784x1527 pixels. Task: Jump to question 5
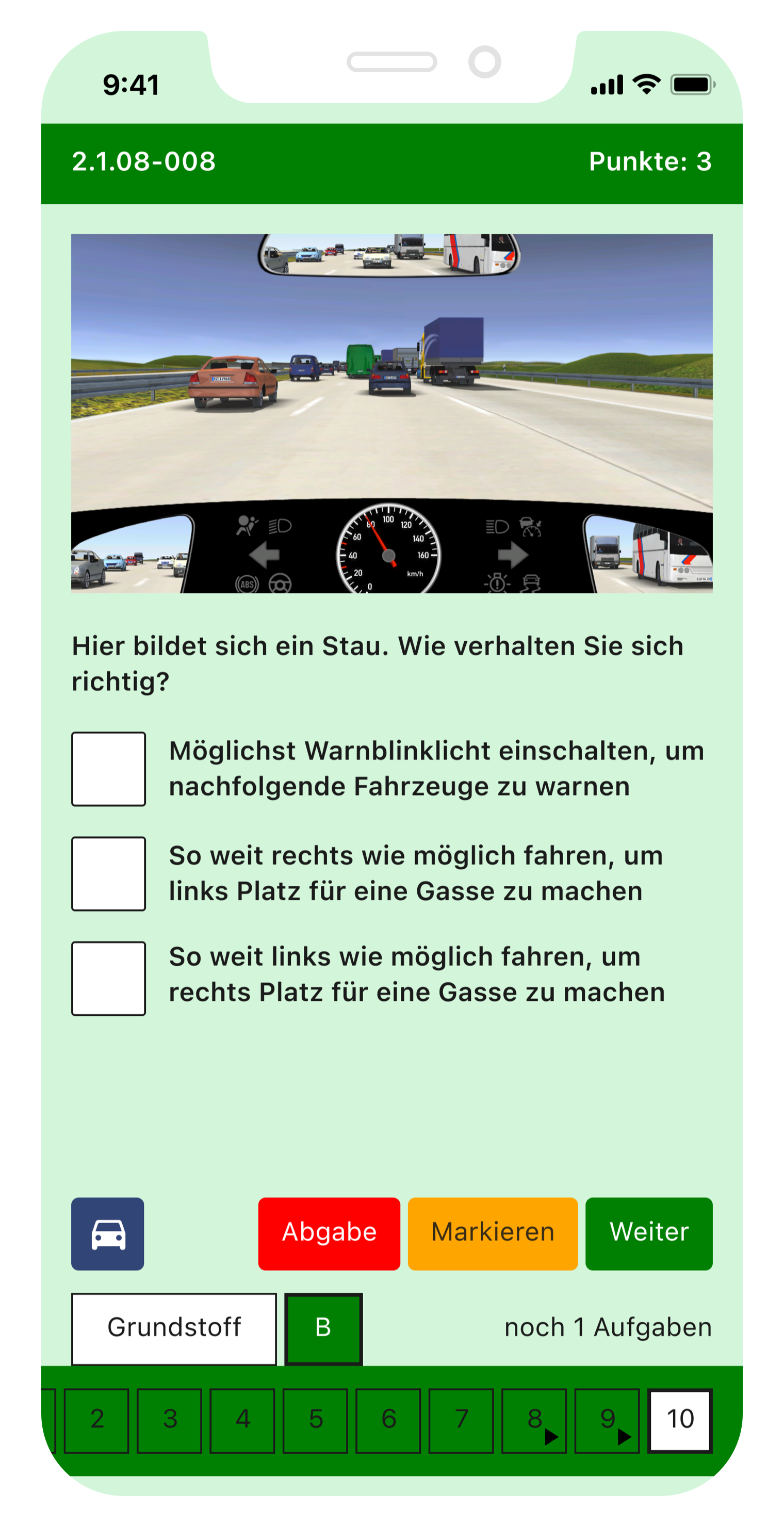point(315,1420)
